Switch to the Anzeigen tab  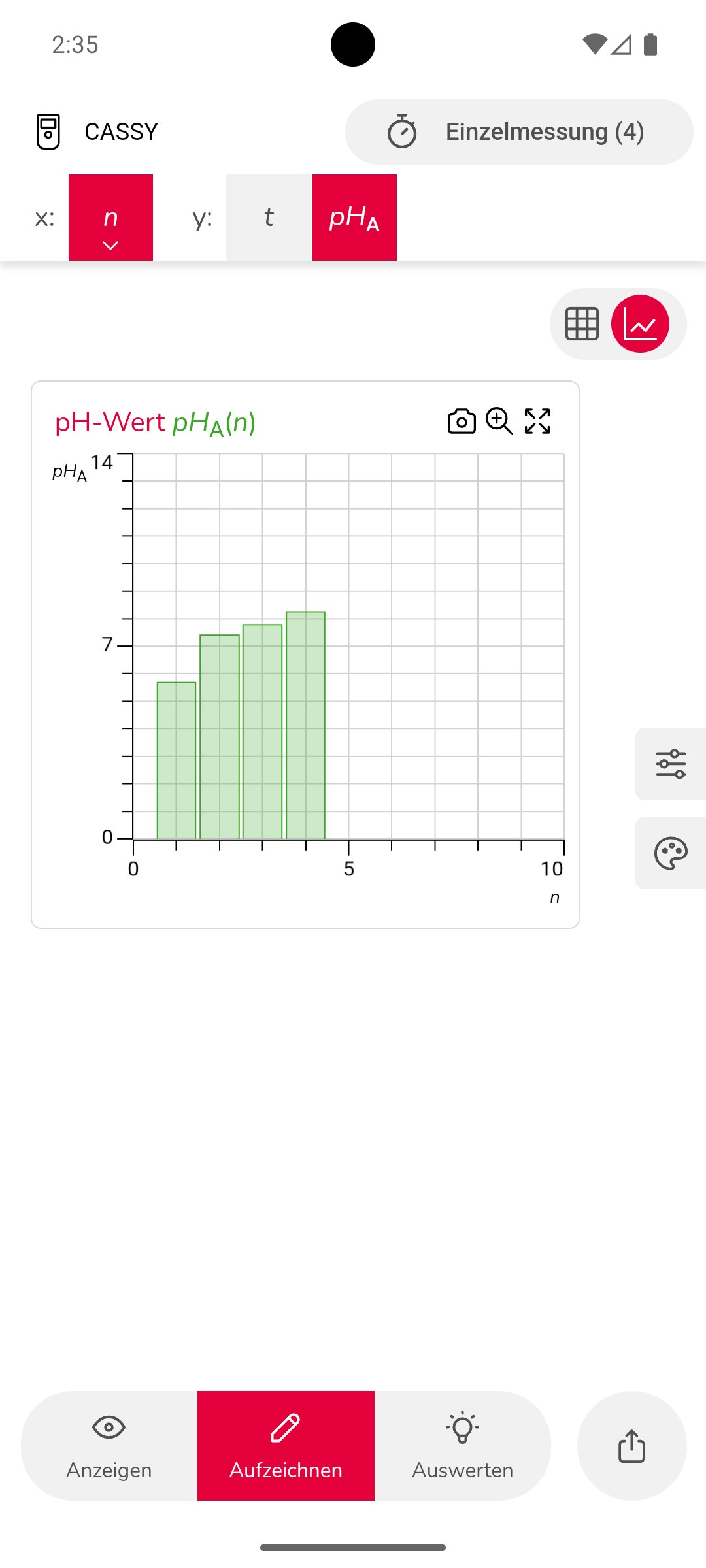click(109, 1446)
